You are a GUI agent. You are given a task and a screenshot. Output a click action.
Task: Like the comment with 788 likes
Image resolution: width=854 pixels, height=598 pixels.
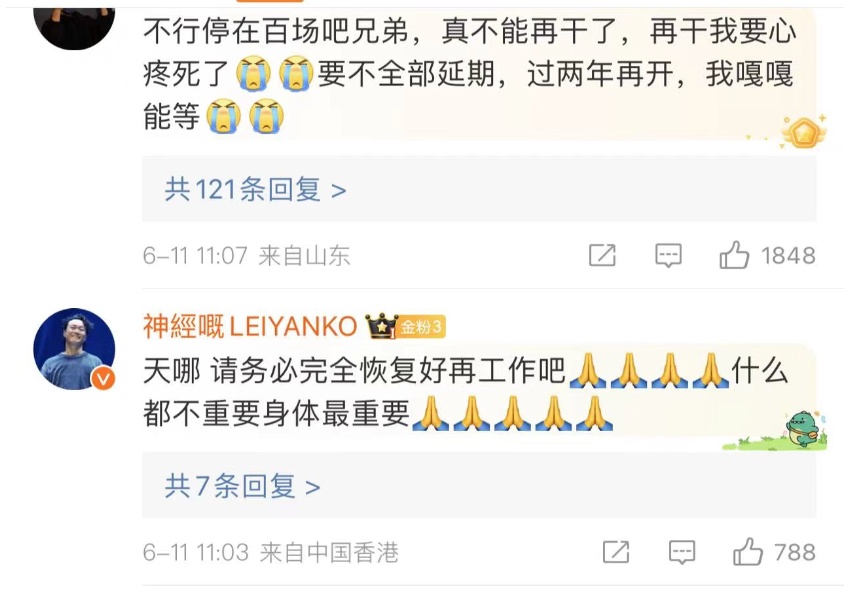click(x=748, y=552)
